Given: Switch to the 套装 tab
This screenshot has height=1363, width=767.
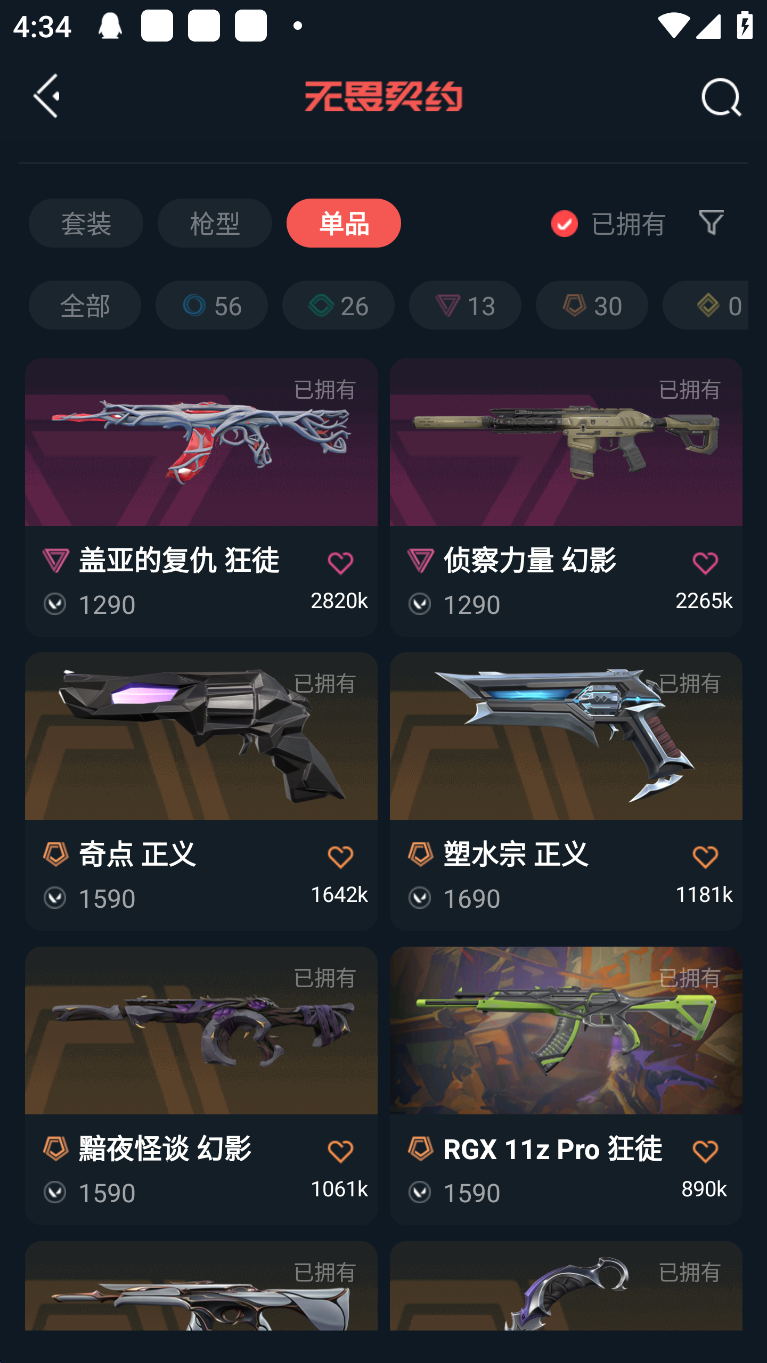Looking at the screenshot, I should tap(86, 223).
